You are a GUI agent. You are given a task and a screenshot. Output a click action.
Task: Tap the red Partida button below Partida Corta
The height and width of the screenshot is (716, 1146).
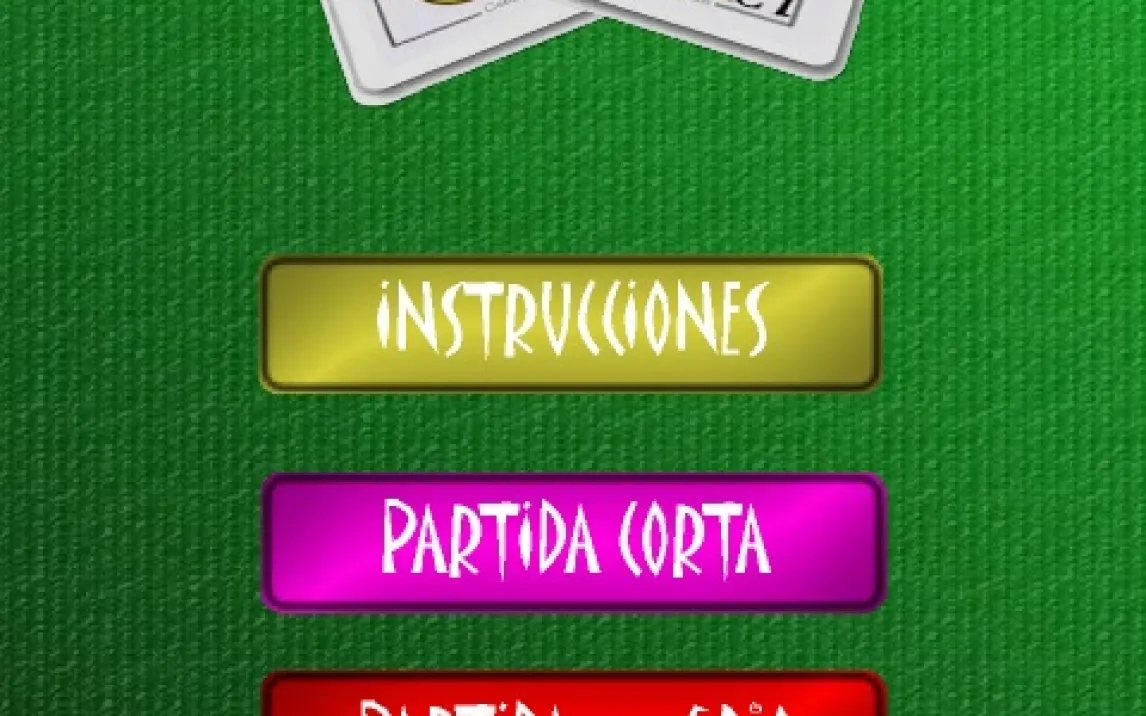point(573,697)
